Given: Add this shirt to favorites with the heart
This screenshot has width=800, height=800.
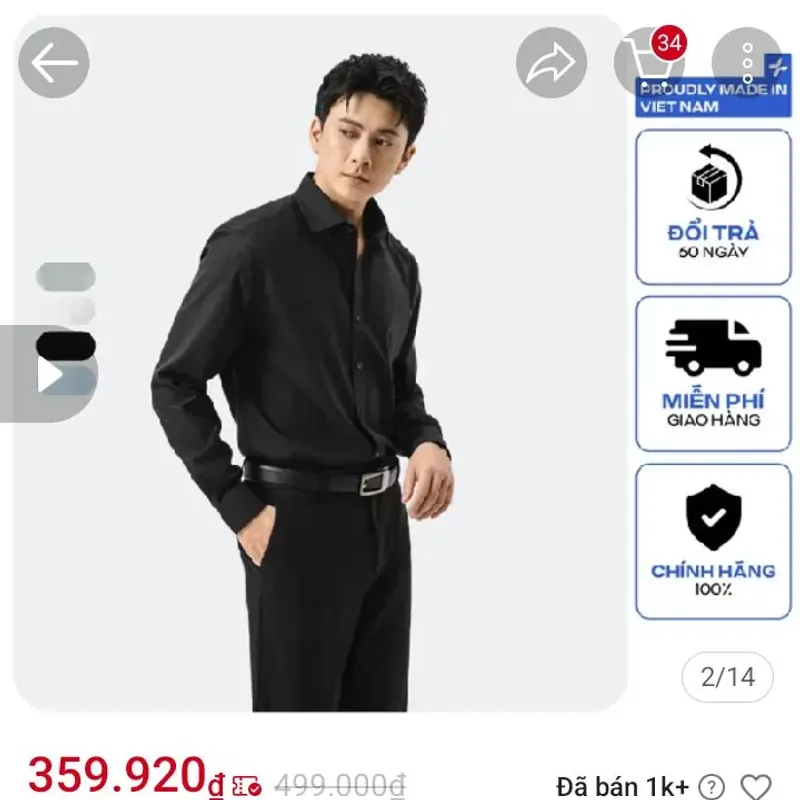Looking at the screenshot, I should pos(755,787).
